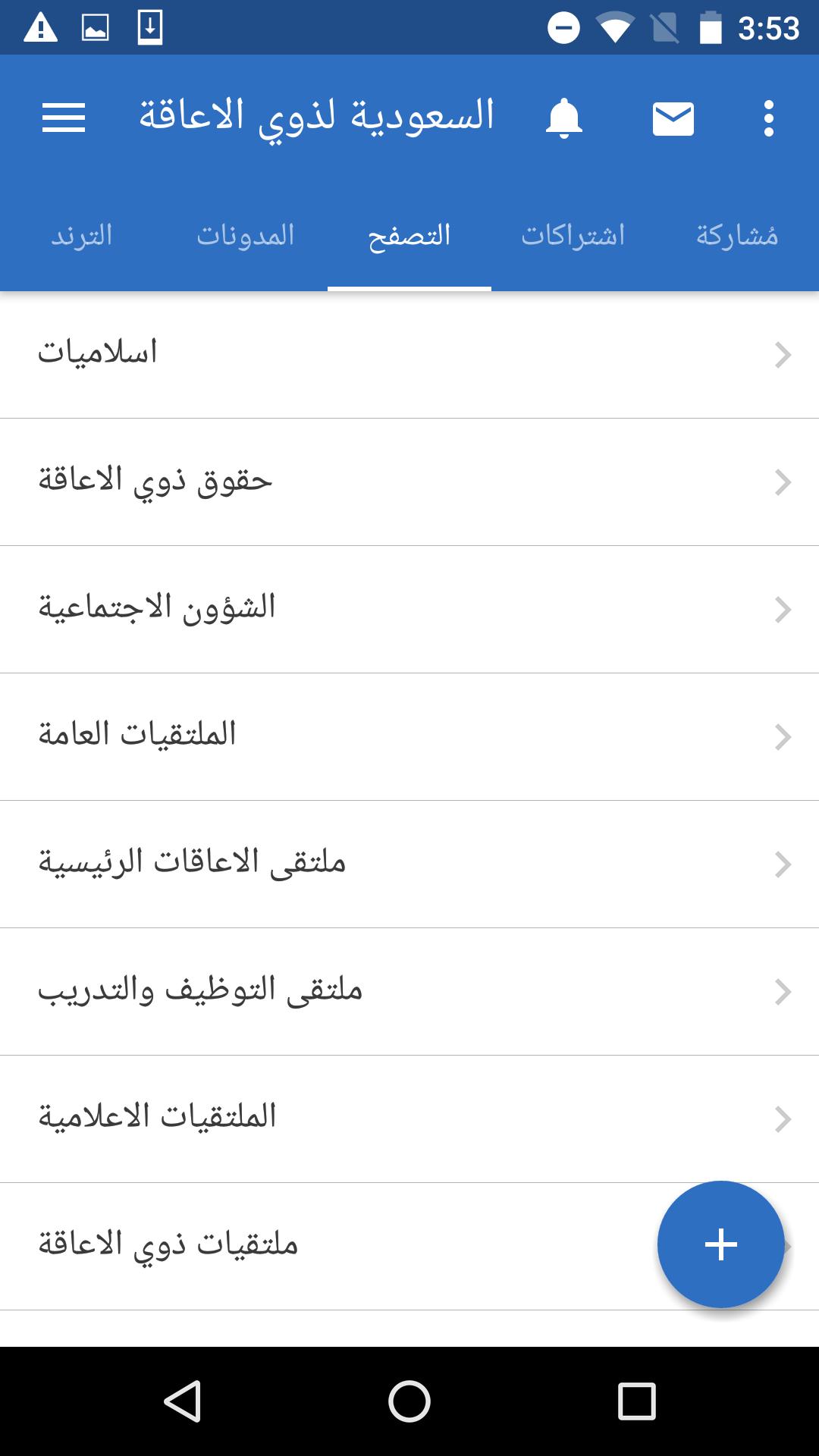Open the notifications bell

coord(563,119)
